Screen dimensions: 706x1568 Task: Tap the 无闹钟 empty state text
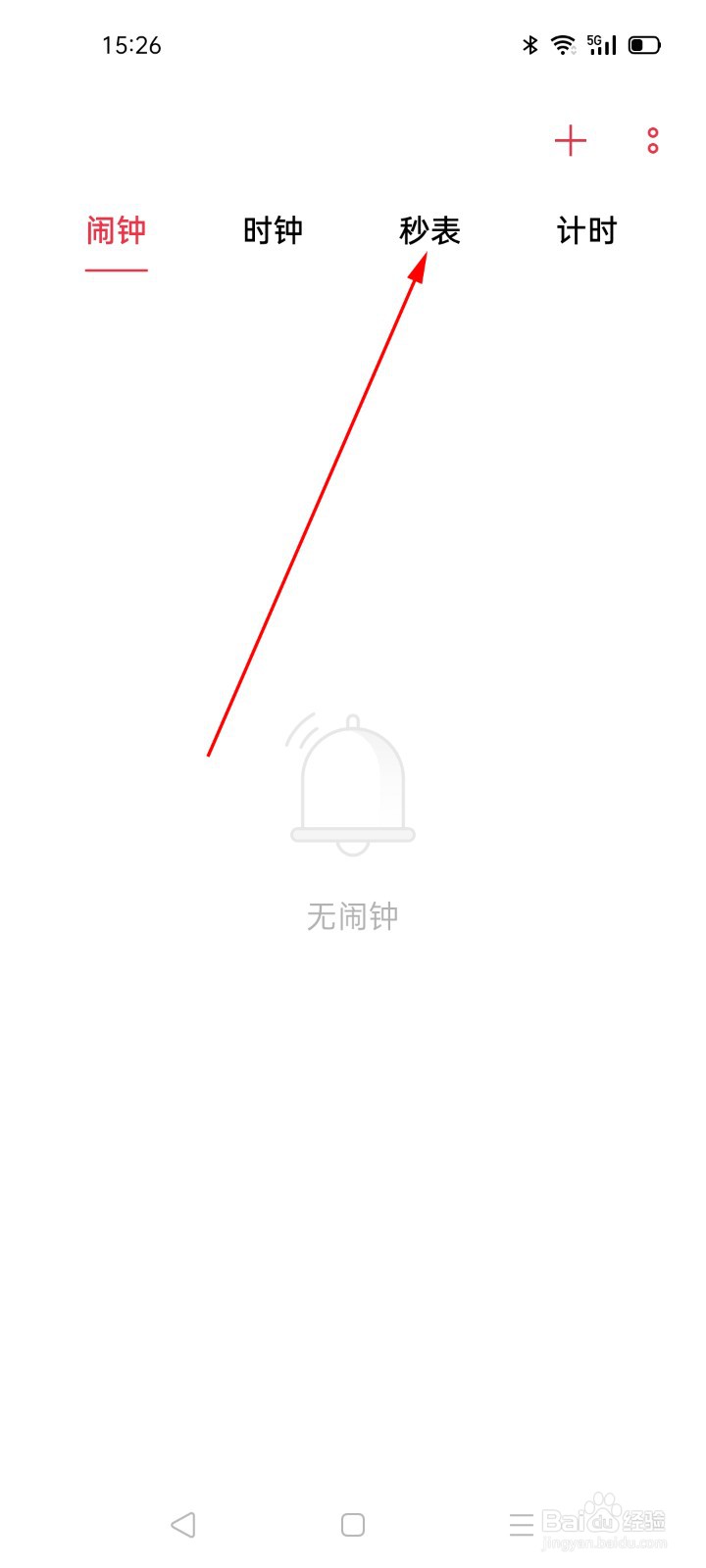click(353, 914)
